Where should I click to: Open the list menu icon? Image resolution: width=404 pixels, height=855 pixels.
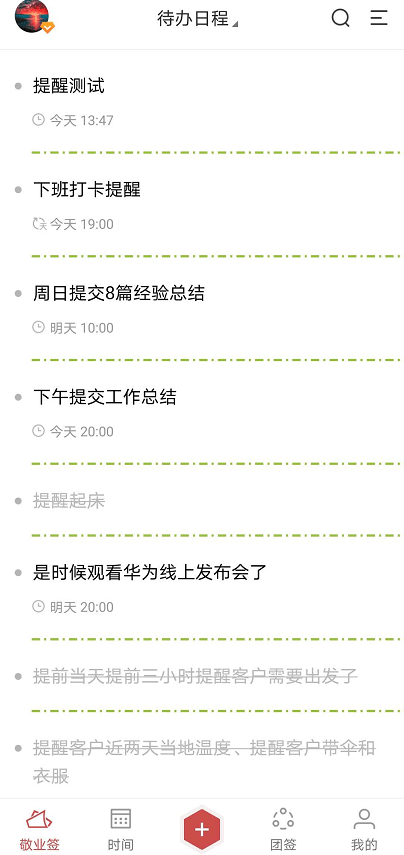pyautogui.click(x=379, y=18)
